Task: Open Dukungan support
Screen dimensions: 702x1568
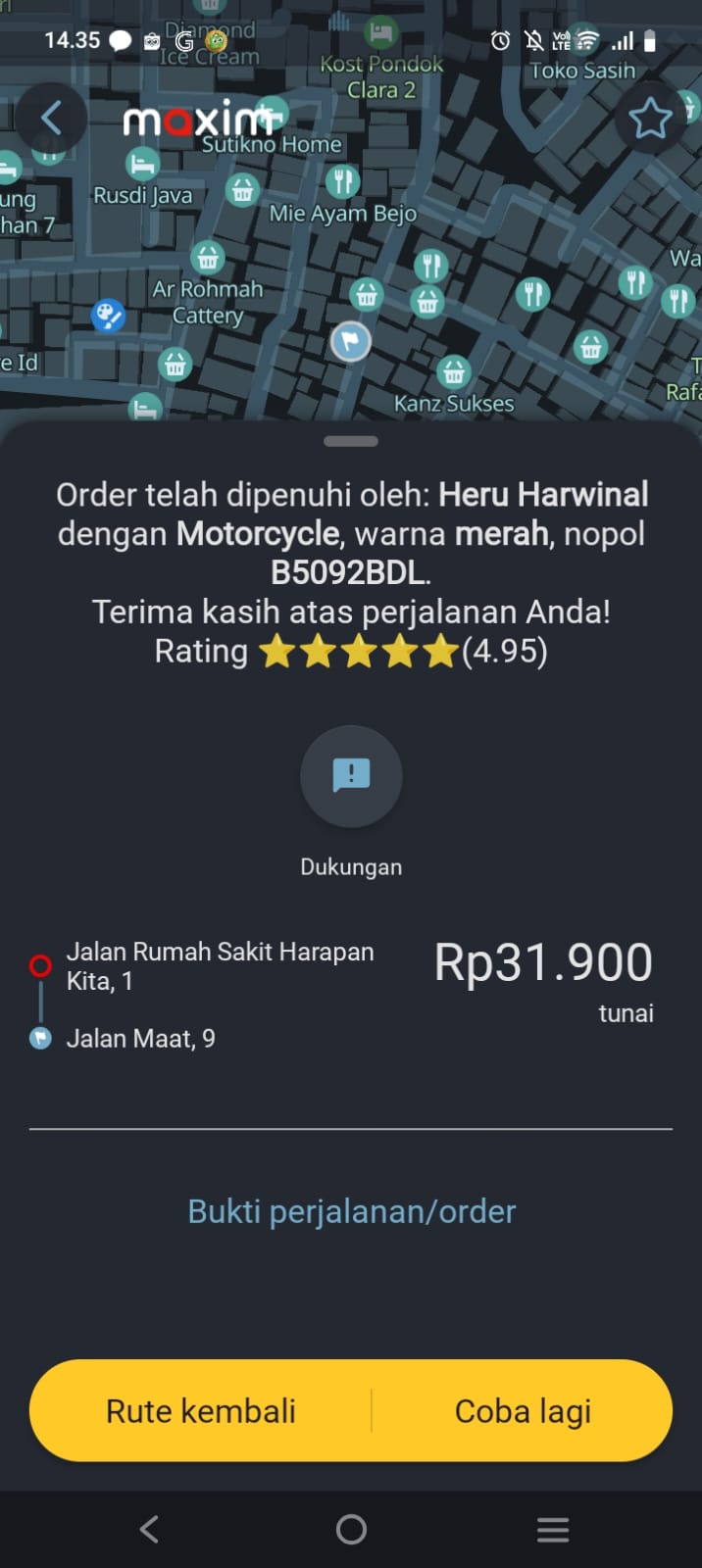Action: point(351,776)
